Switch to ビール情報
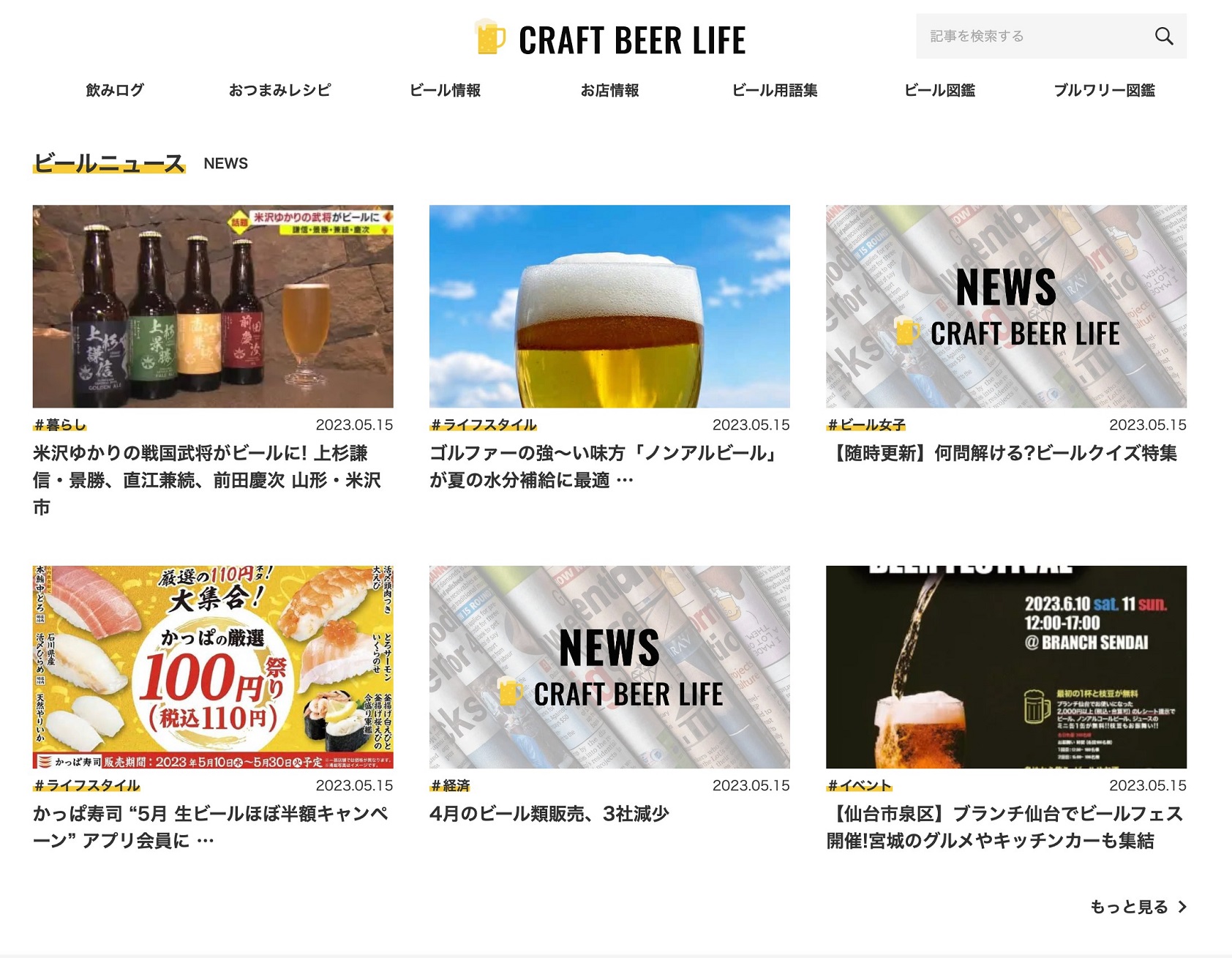This screenshot has height=958, width=1232. coord(445,90)
